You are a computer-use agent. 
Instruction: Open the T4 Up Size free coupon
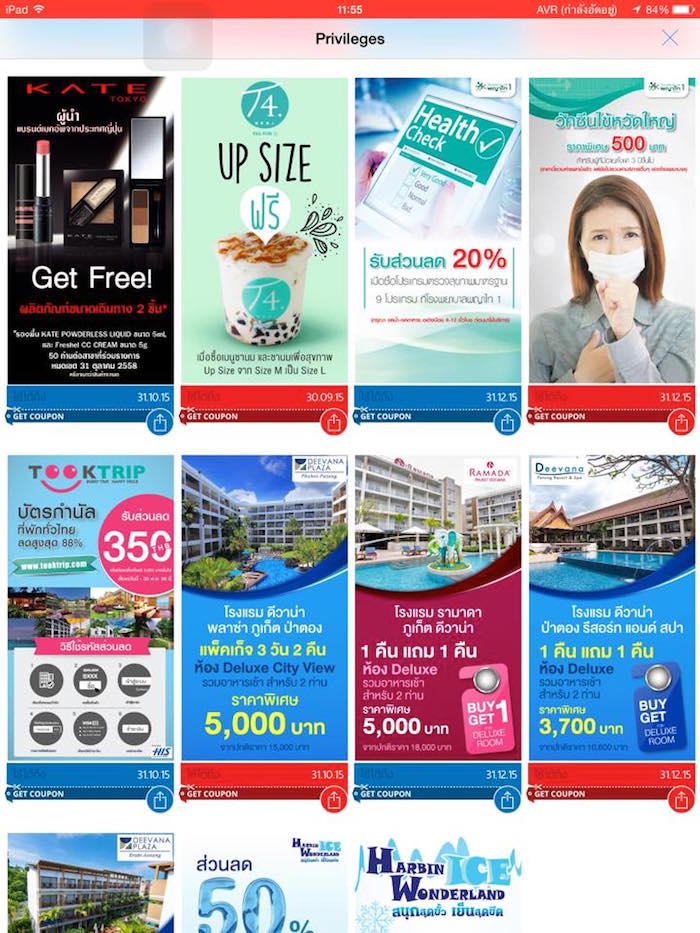(264, 230)
